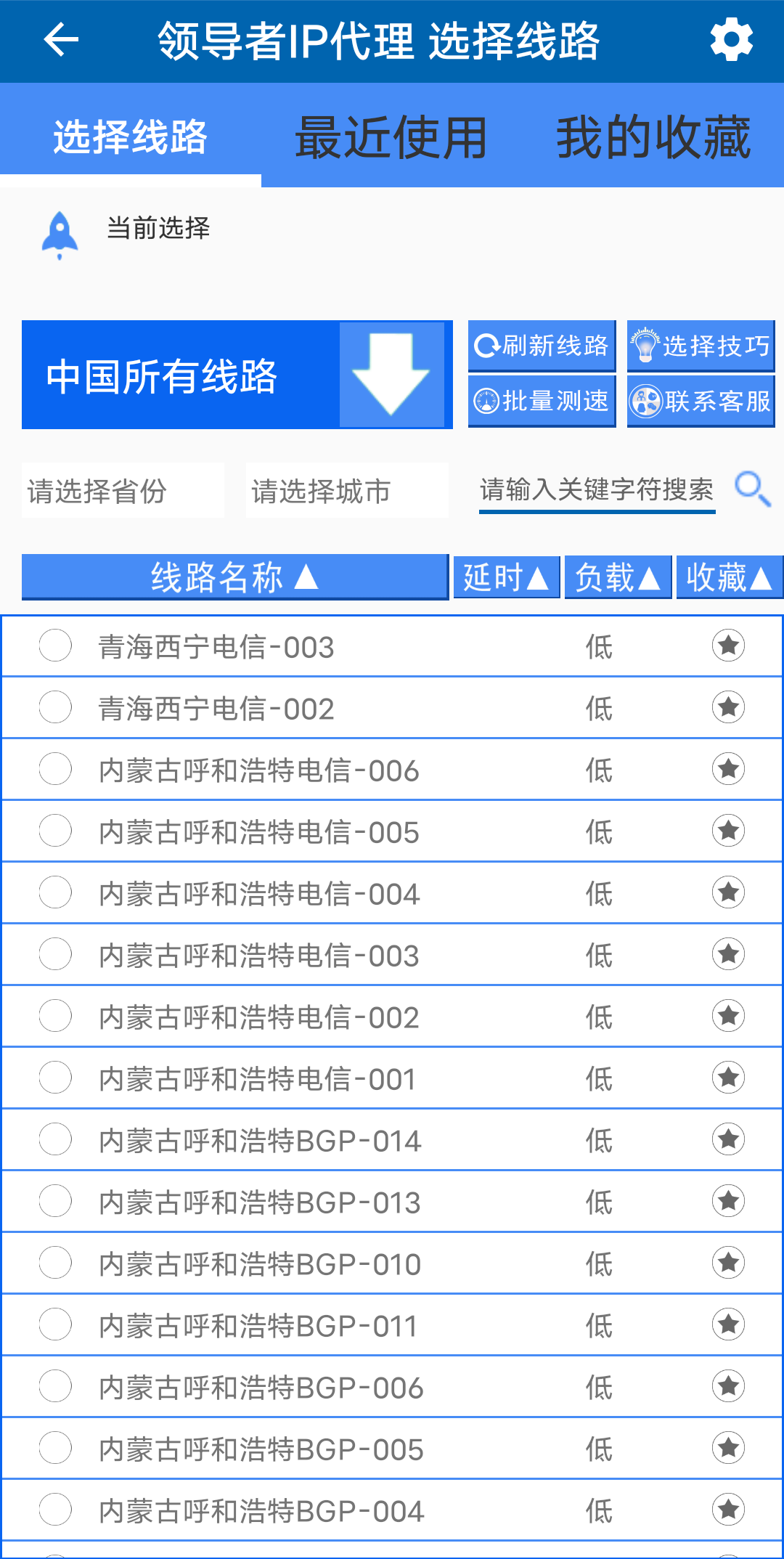Go back using the top-left arrow
The image size is (784, 1559).
point(61,40)
